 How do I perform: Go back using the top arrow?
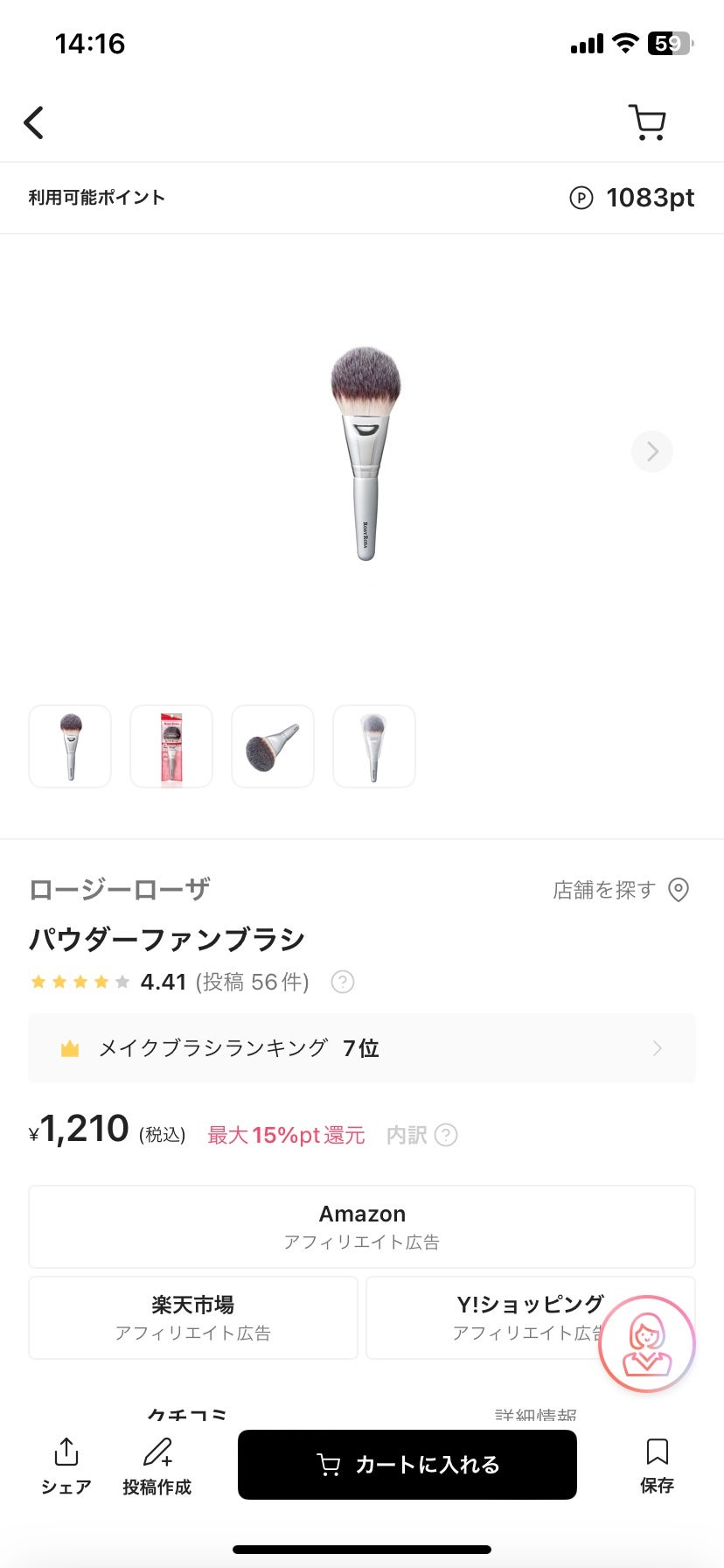[x=34, y=123]
